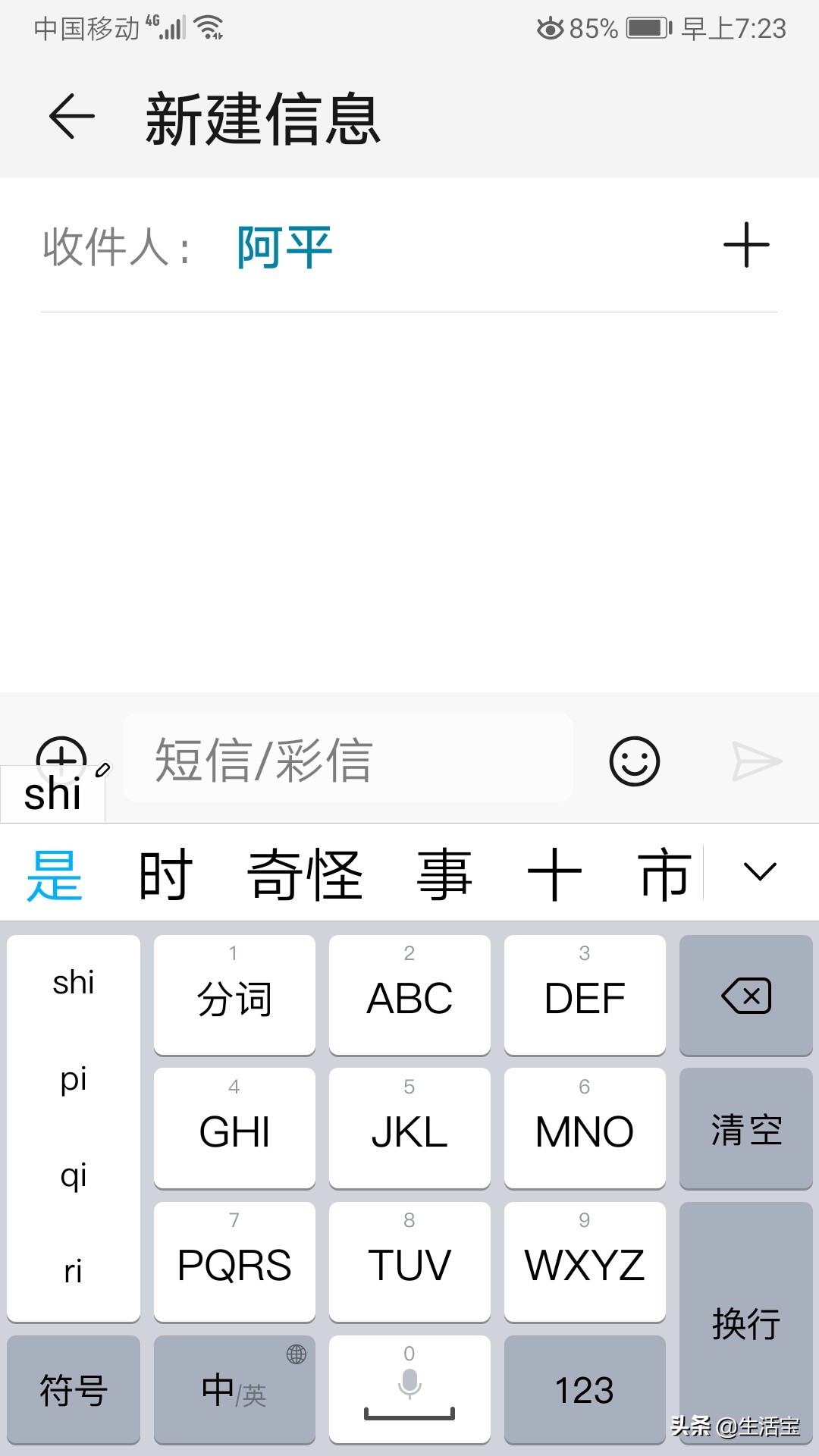This screenshot has width=819, height=1456.
Task: Open the 符号 symbols keyboard
Action: pyautogui.click(x=74, y=1389)
